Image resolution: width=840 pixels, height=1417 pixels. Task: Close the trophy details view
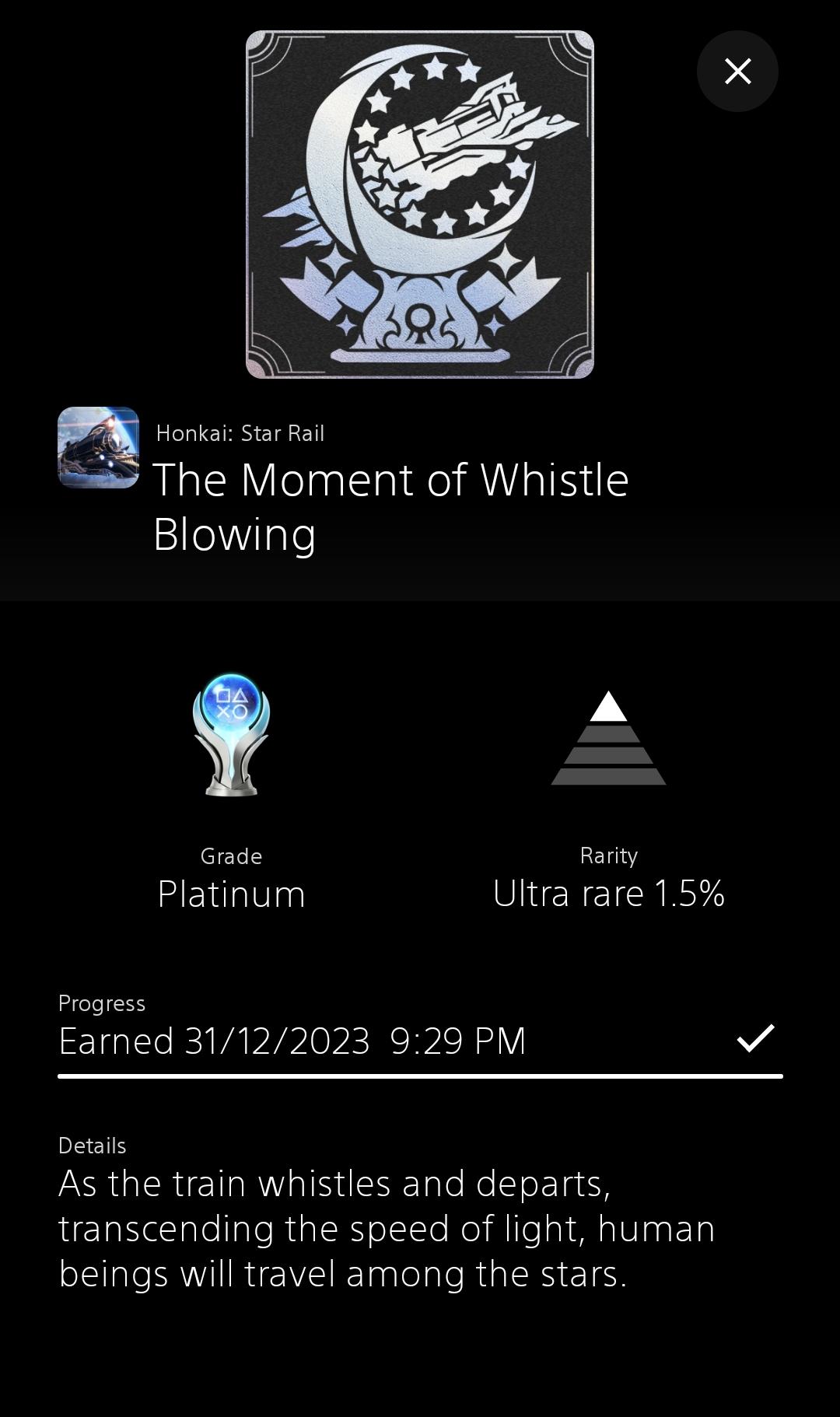(737, 71)
